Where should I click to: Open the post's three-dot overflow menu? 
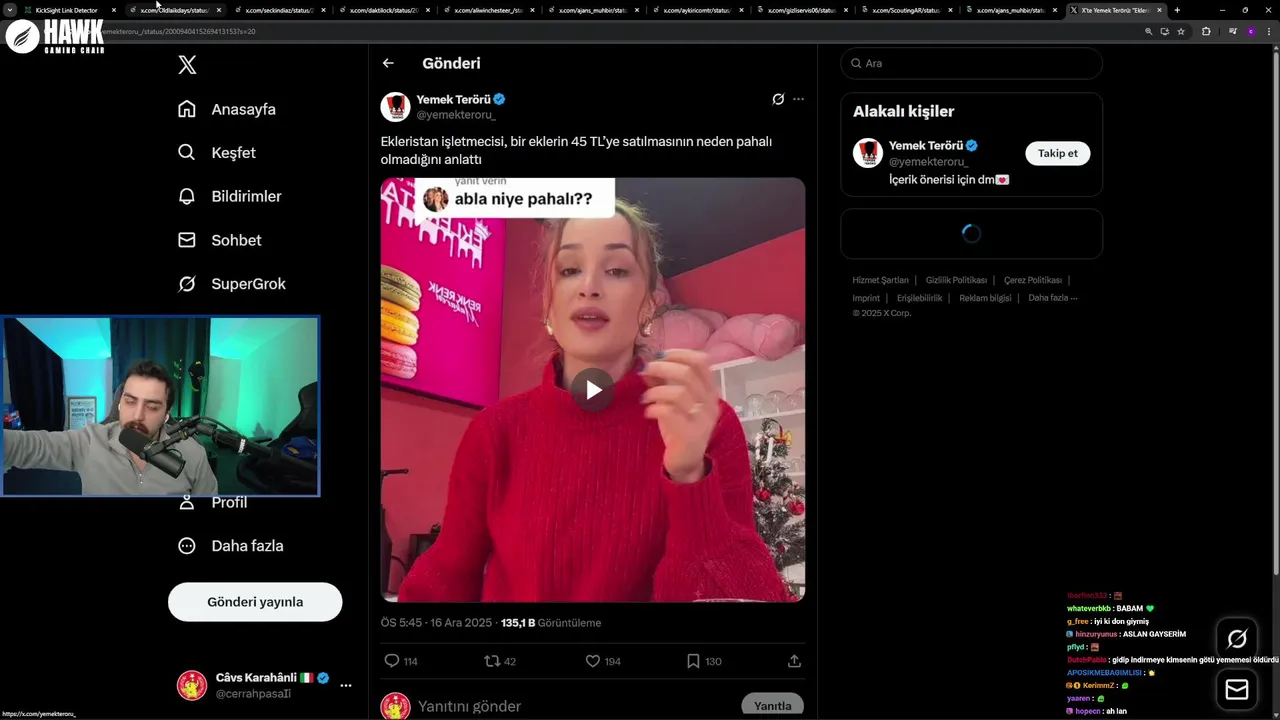point(798,99)
